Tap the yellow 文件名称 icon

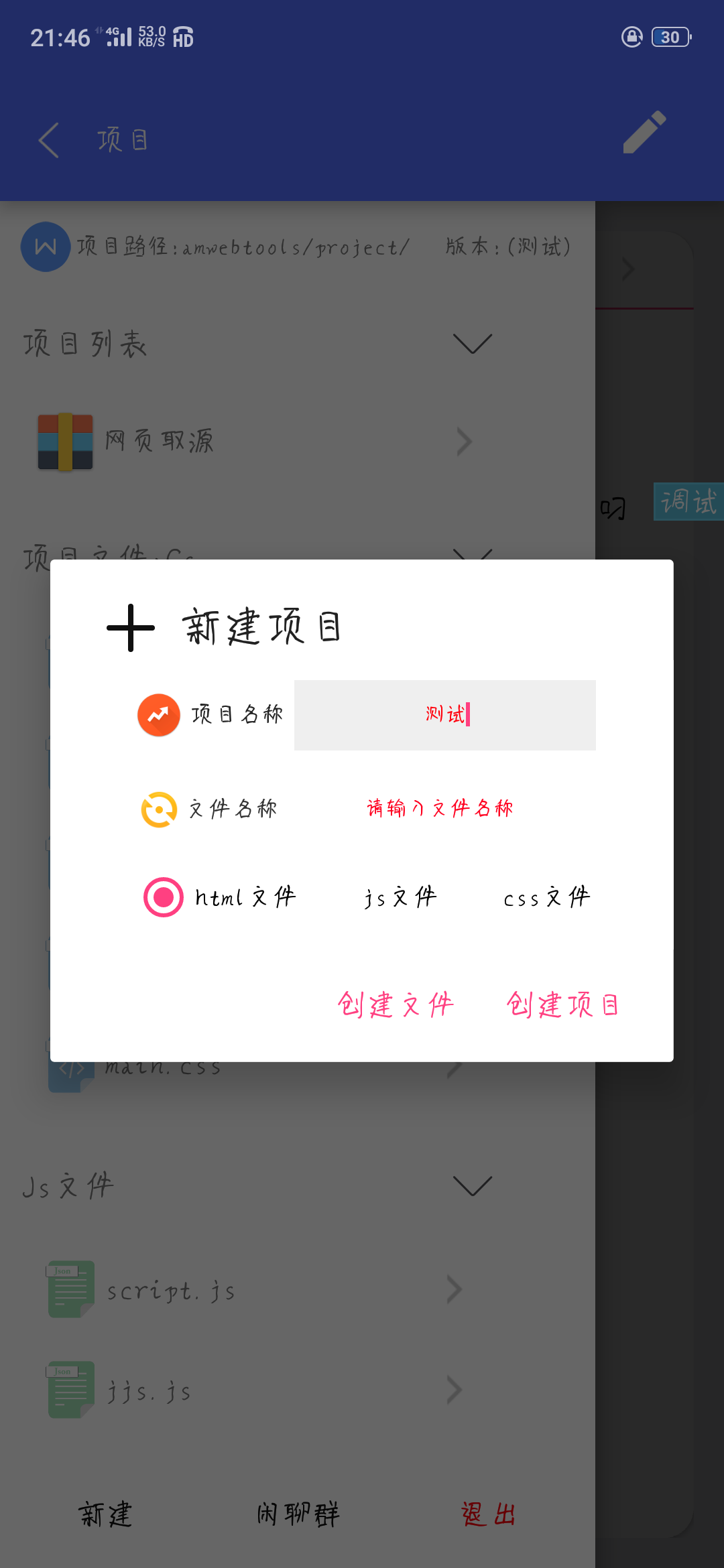pyautogui.click(x=158, y=809)
